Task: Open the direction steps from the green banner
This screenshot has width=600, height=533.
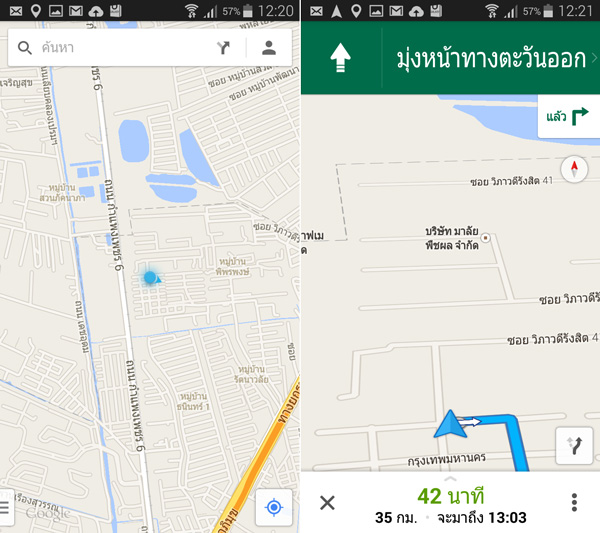Action: point(490,58)
